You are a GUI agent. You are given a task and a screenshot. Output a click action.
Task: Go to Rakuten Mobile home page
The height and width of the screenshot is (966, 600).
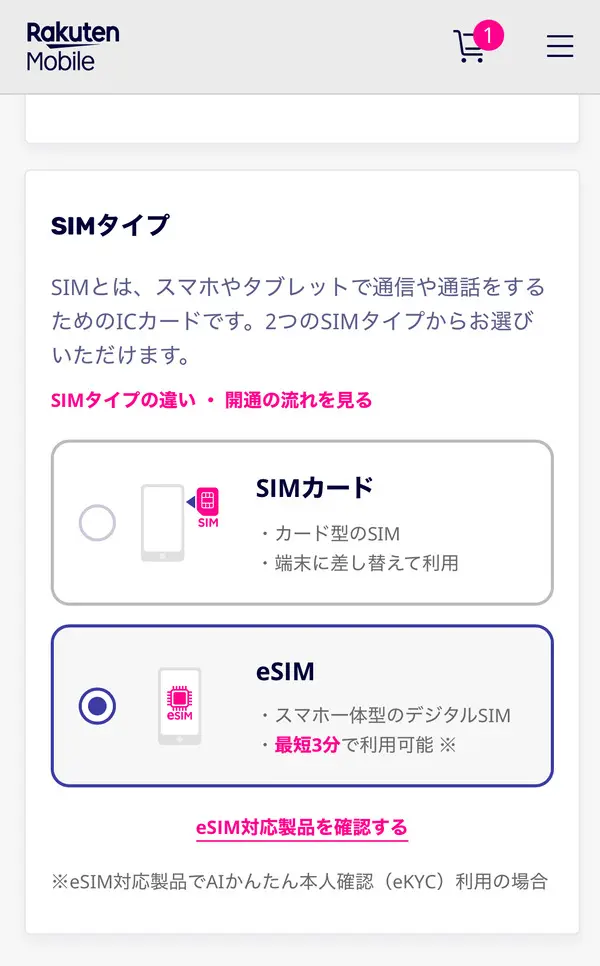click(x=73, y=46)
